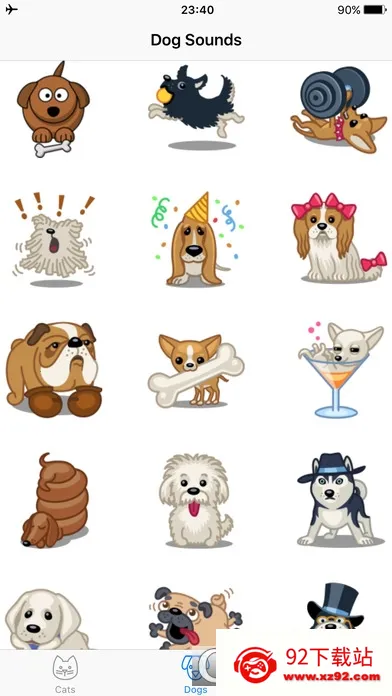392x696 pixels.
Task: Choose the dog in the top hat
Action: coord(336,606)
